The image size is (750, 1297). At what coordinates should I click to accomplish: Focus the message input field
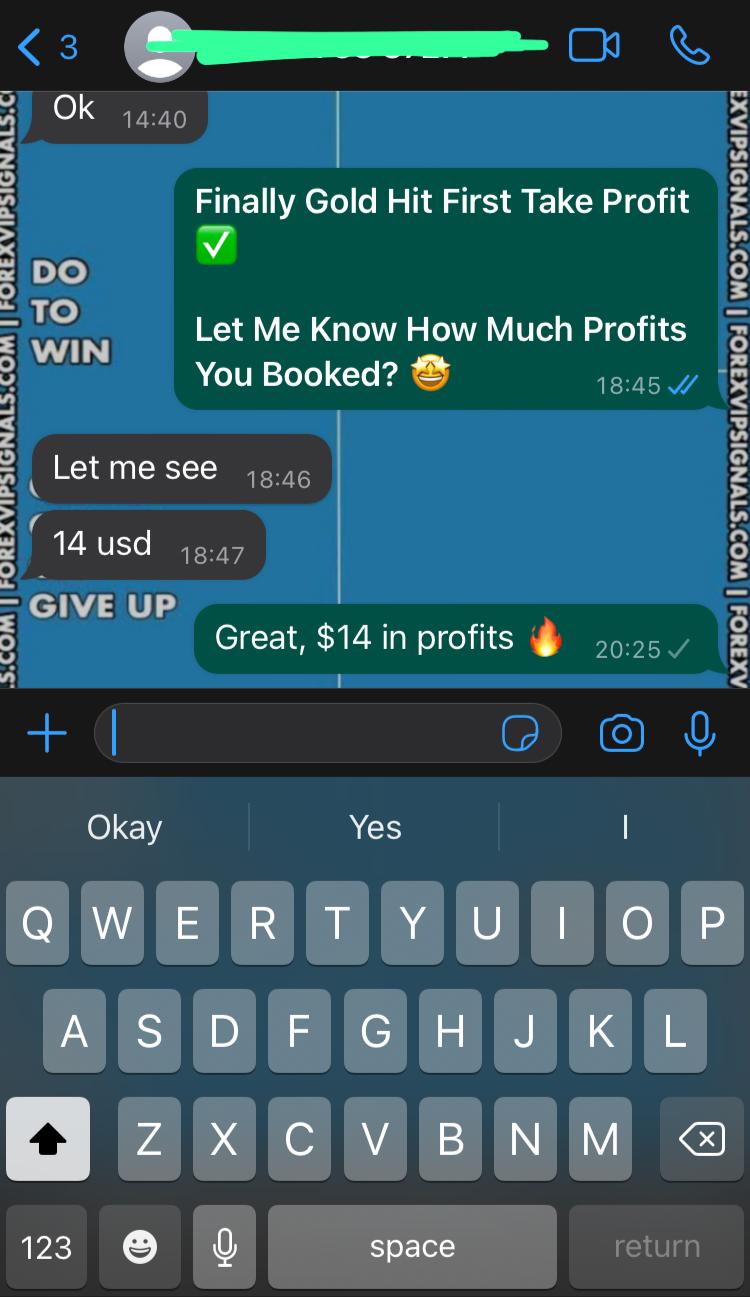click(300, 733)
